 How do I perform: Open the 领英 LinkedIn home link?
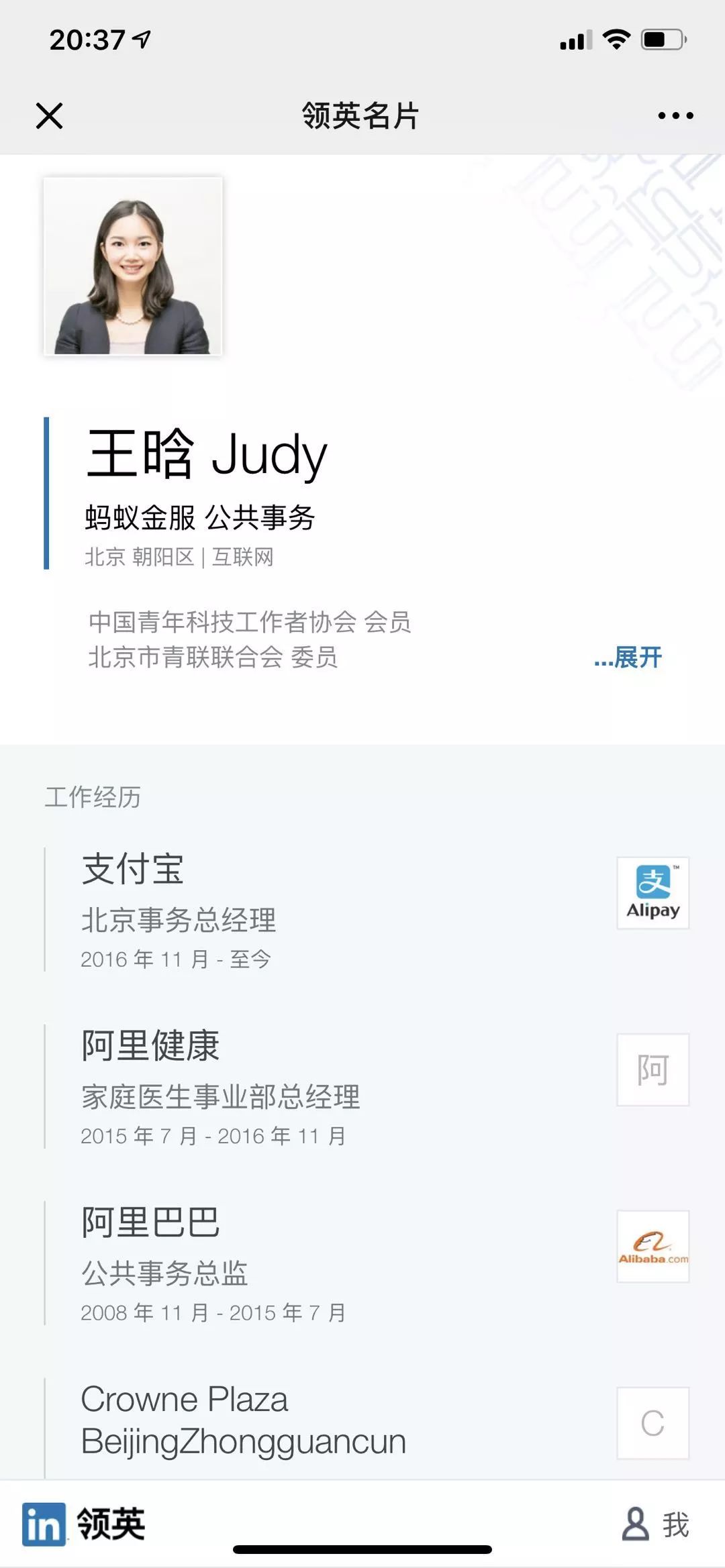(x=84, y=1524)
